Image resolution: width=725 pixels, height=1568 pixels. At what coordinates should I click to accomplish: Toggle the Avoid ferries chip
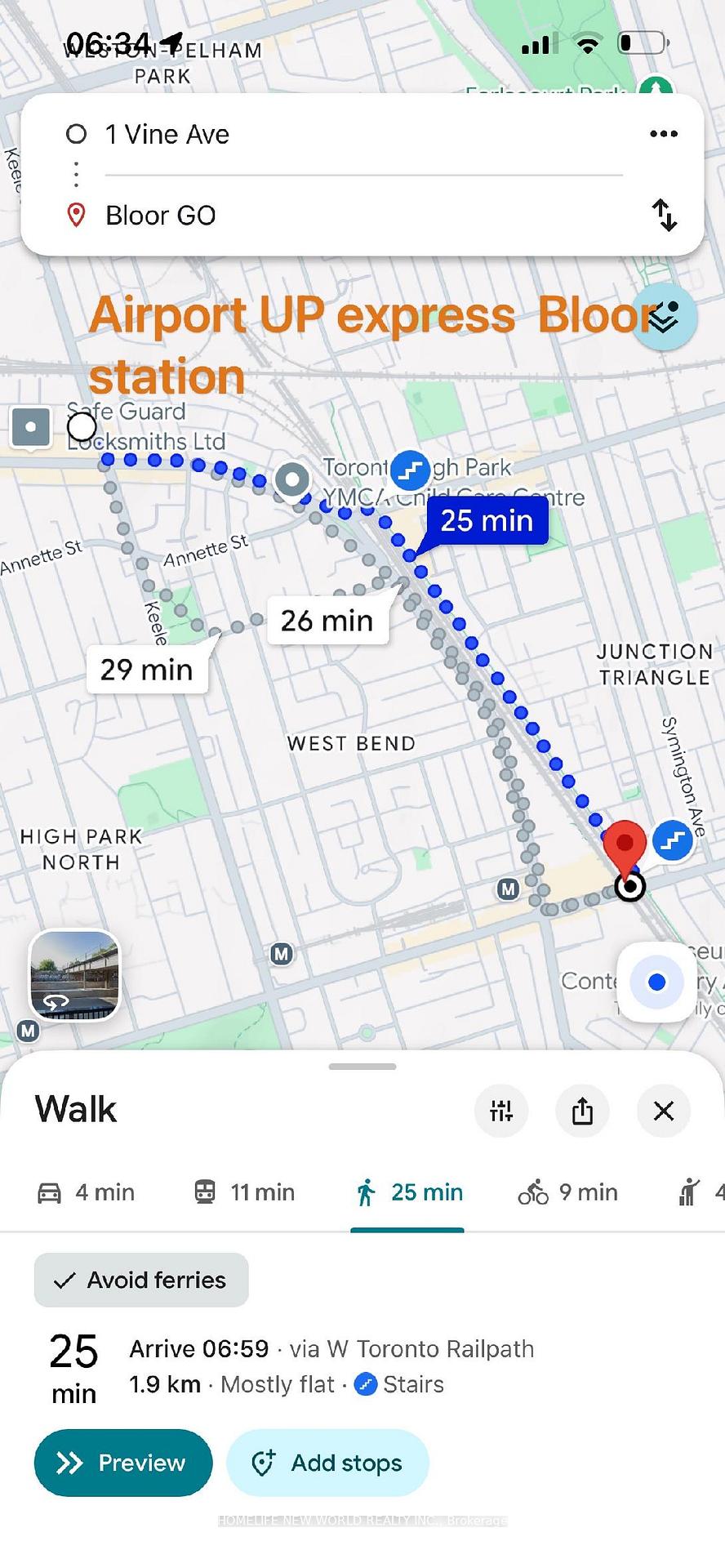coord(141,1280)
